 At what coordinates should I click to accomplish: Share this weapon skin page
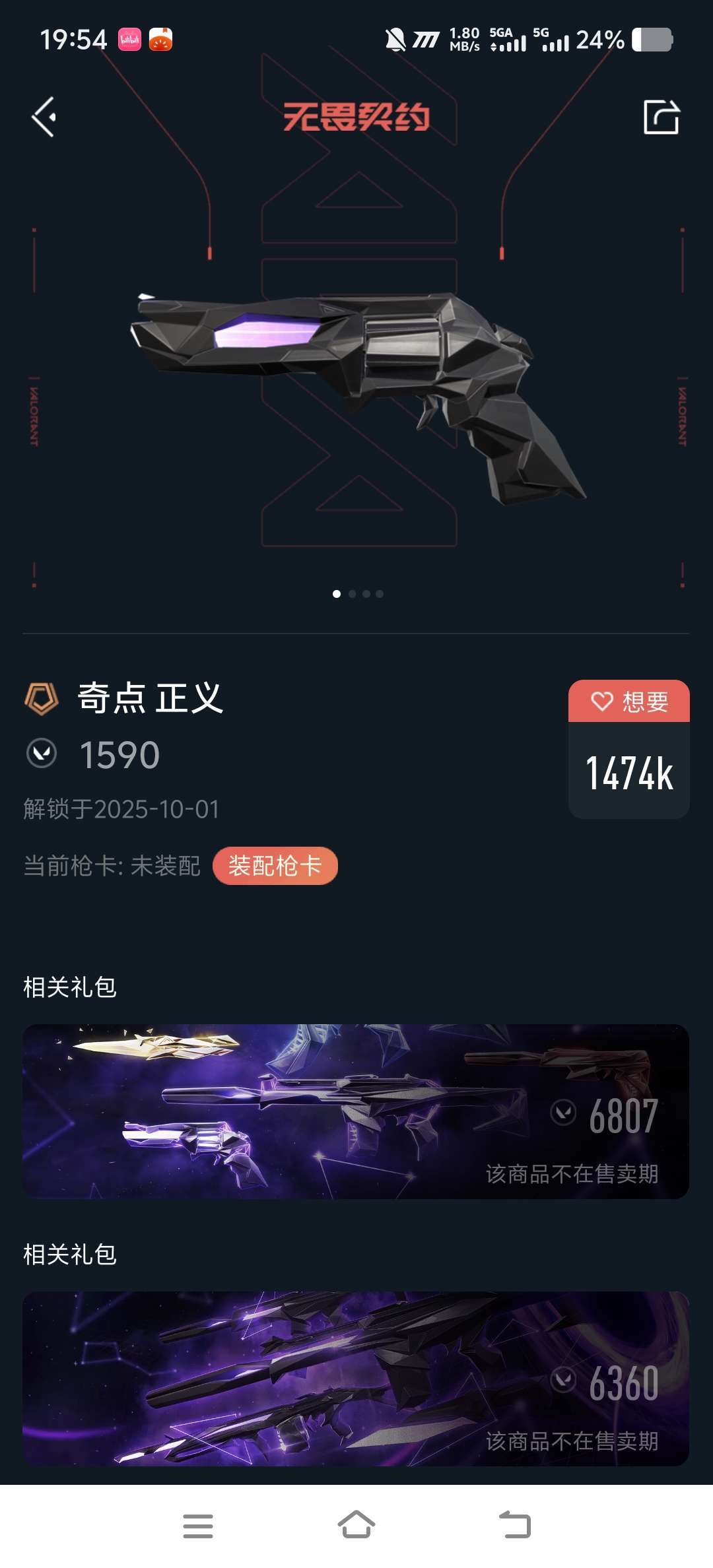pos(661,117)
